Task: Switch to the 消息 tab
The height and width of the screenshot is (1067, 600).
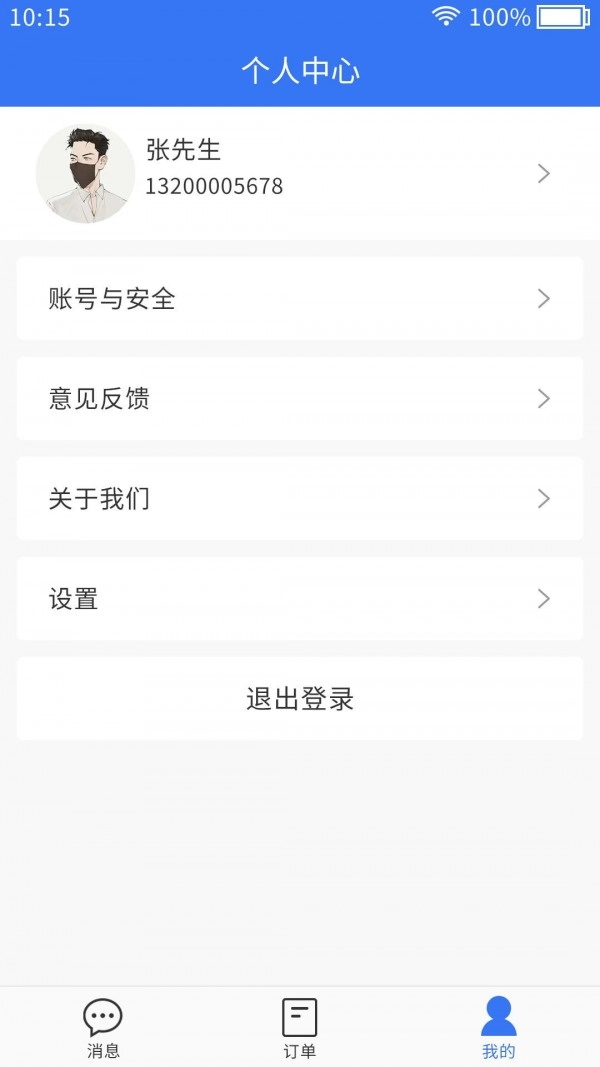Action: [102, 1027]
